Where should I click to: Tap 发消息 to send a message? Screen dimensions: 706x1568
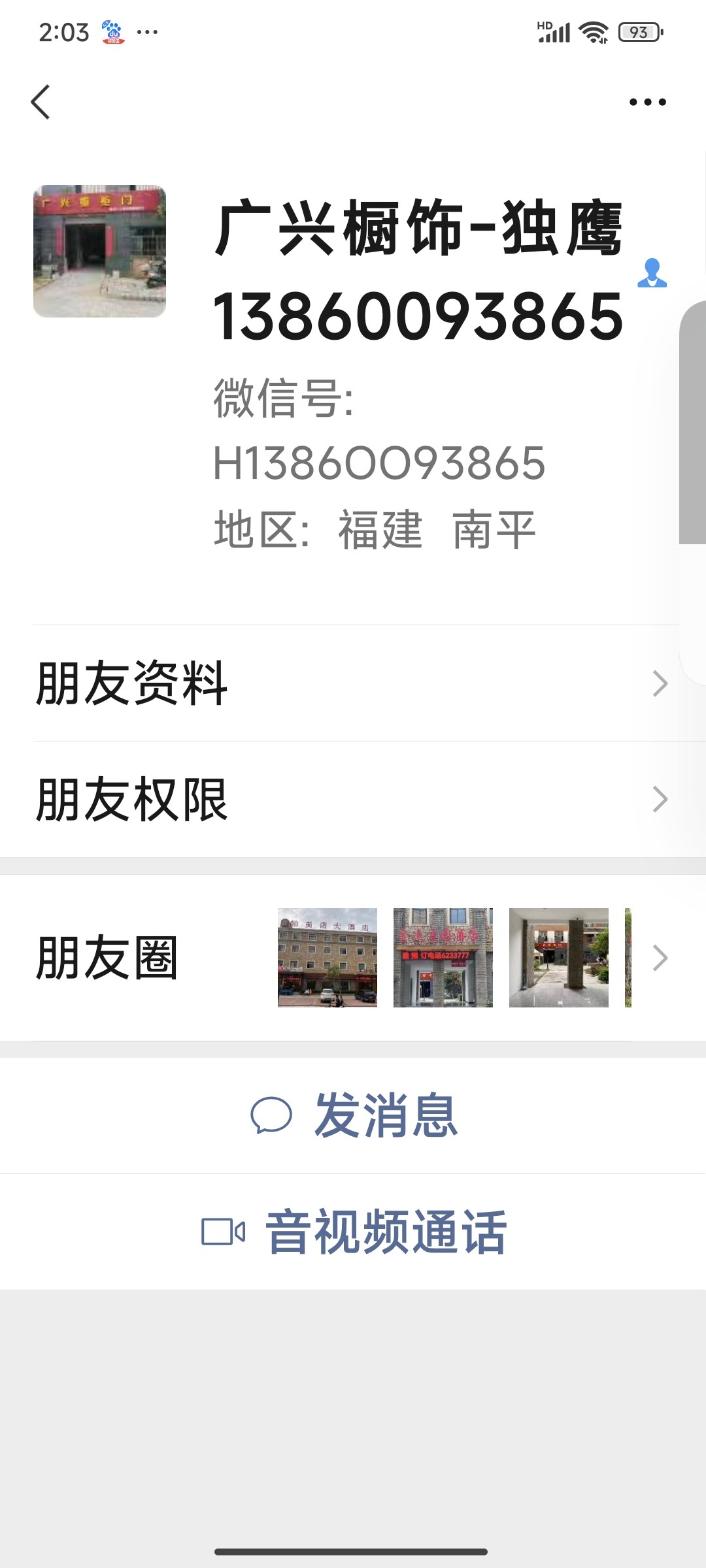click(x=354, y=1115)
